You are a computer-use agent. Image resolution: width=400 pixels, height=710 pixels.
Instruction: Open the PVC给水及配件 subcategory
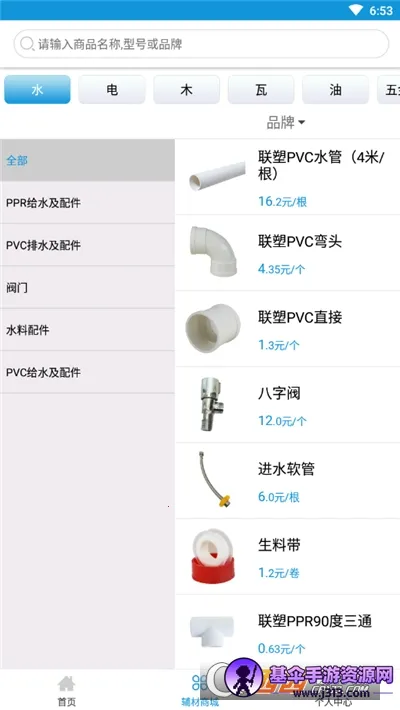coord(87,372)
